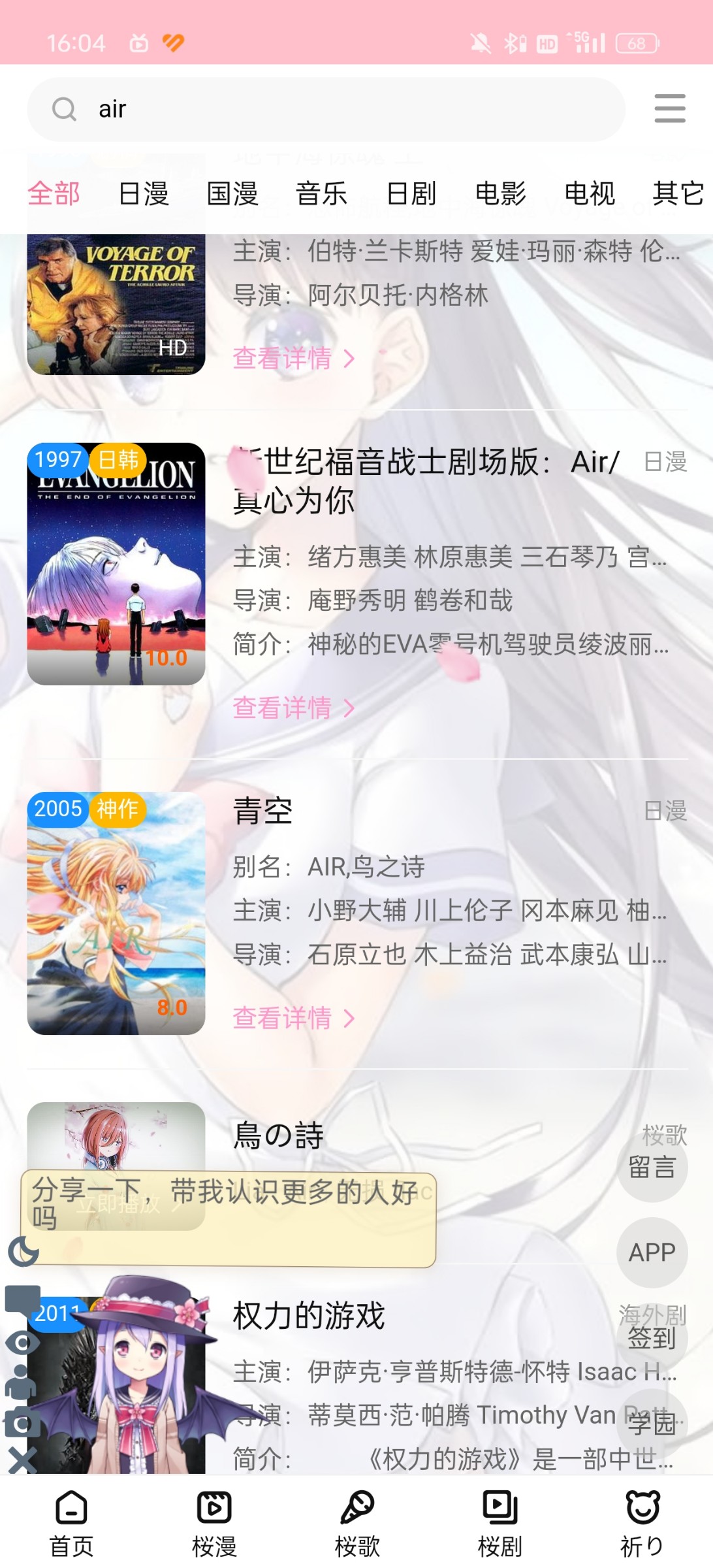This screenshot has height=1568, width=713.
Task: Select the 音乐 filter tab
Action: click(x=321, y=194)
